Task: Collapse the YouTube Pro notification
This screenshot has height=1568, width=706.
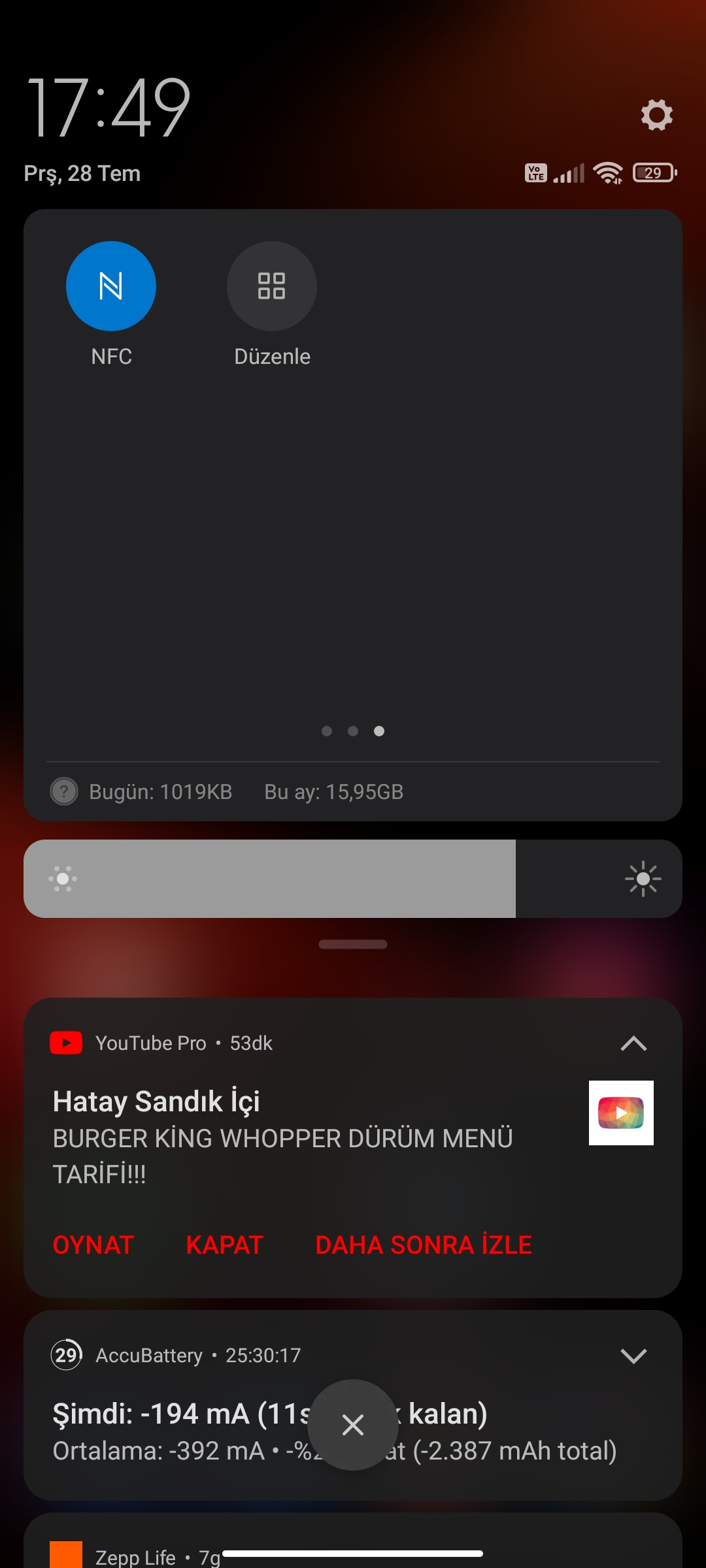Action: tap(633, 1043)
